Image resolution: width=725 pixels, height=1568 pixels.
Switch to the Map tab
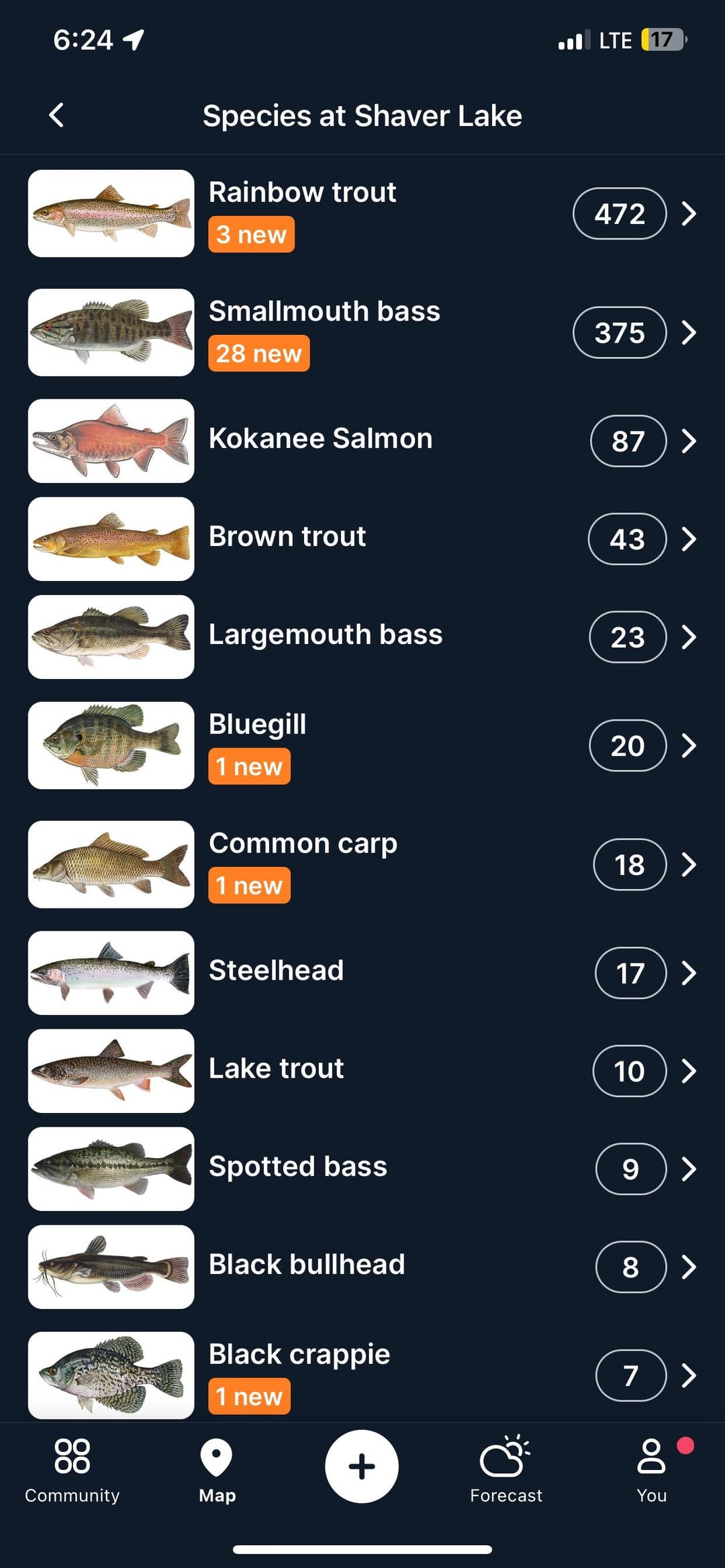click(x=217, y=1471)
